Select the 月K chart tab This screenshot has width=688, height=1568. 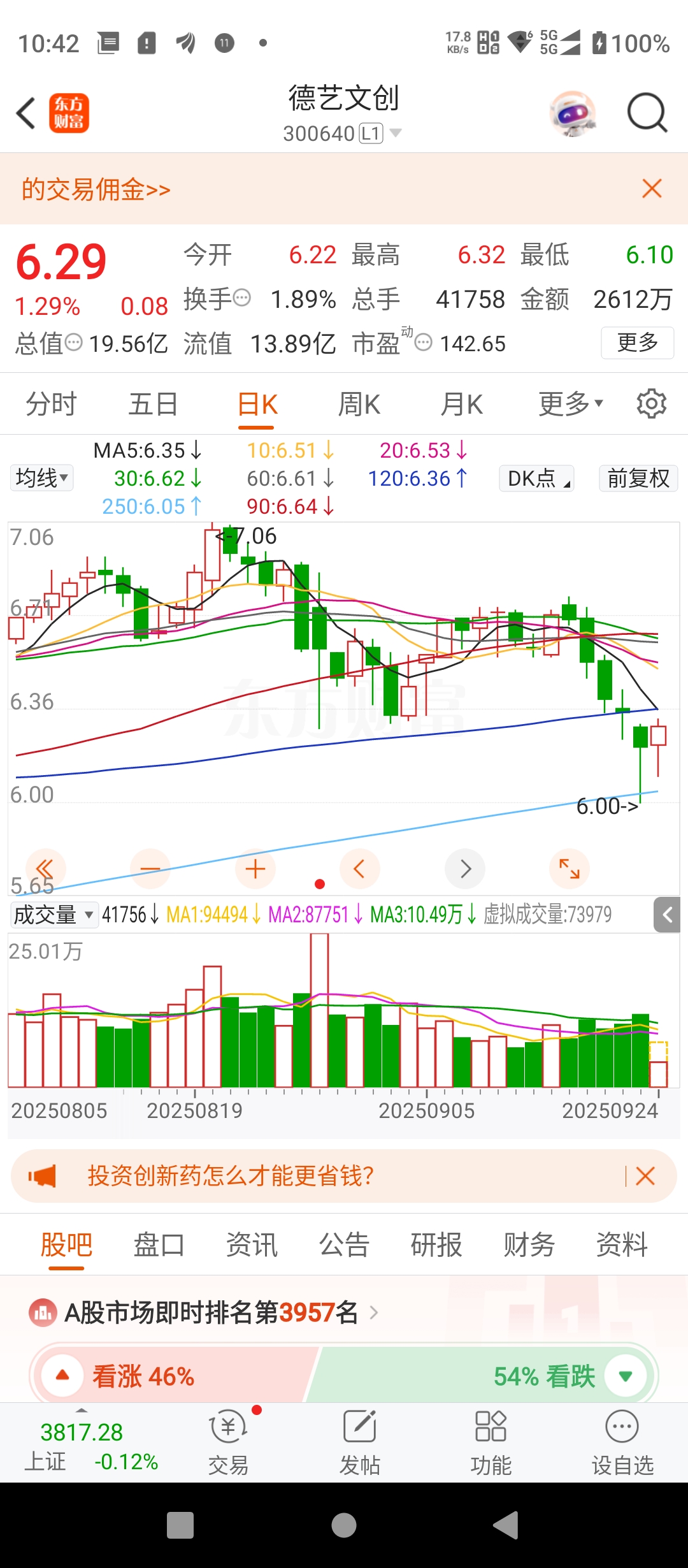pos(461,404)
